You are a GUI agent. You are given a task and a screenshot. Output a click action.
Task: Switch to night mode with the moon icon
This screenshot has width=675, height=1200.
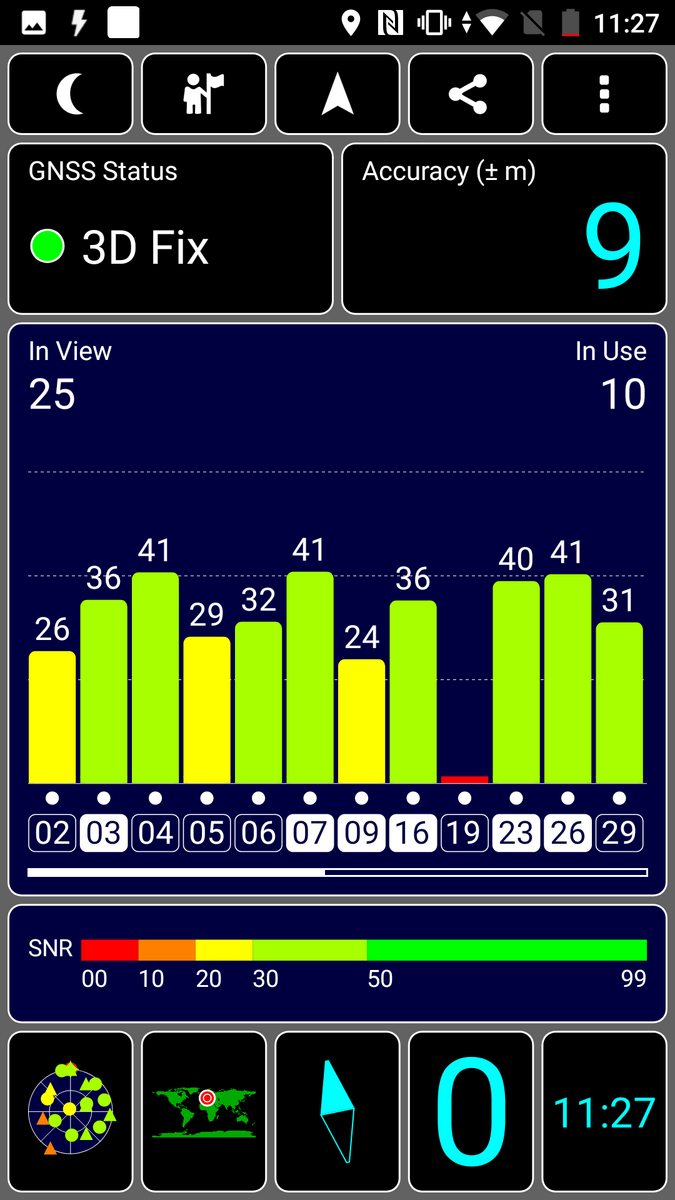click(x=71, y=94)
